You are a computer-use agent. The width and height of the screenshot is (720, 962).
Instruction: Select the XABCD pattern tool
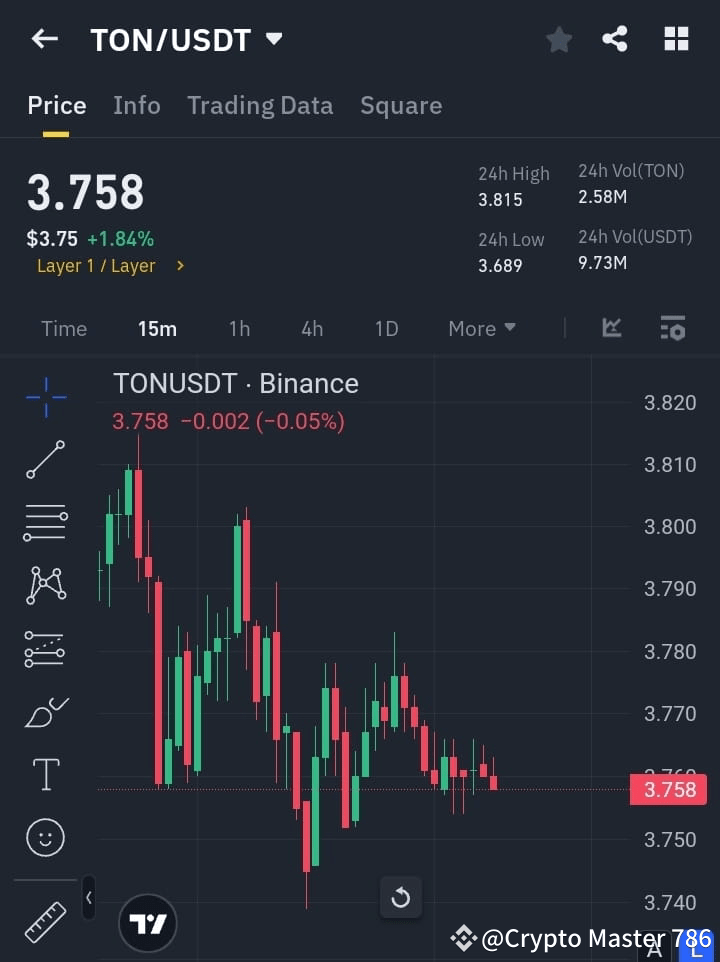tap(45, 586)
